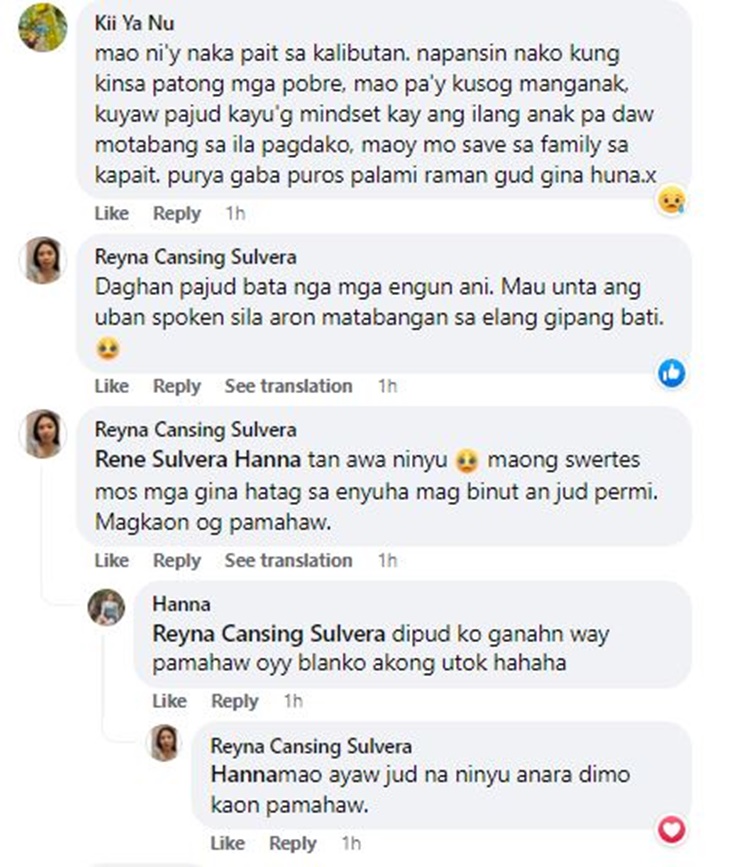Image resolution: width=750 pixels, height=867 pixels.
Task: Reply to Reyna's 'Daghan pajud bata' comment
Action: click(176, 386)
